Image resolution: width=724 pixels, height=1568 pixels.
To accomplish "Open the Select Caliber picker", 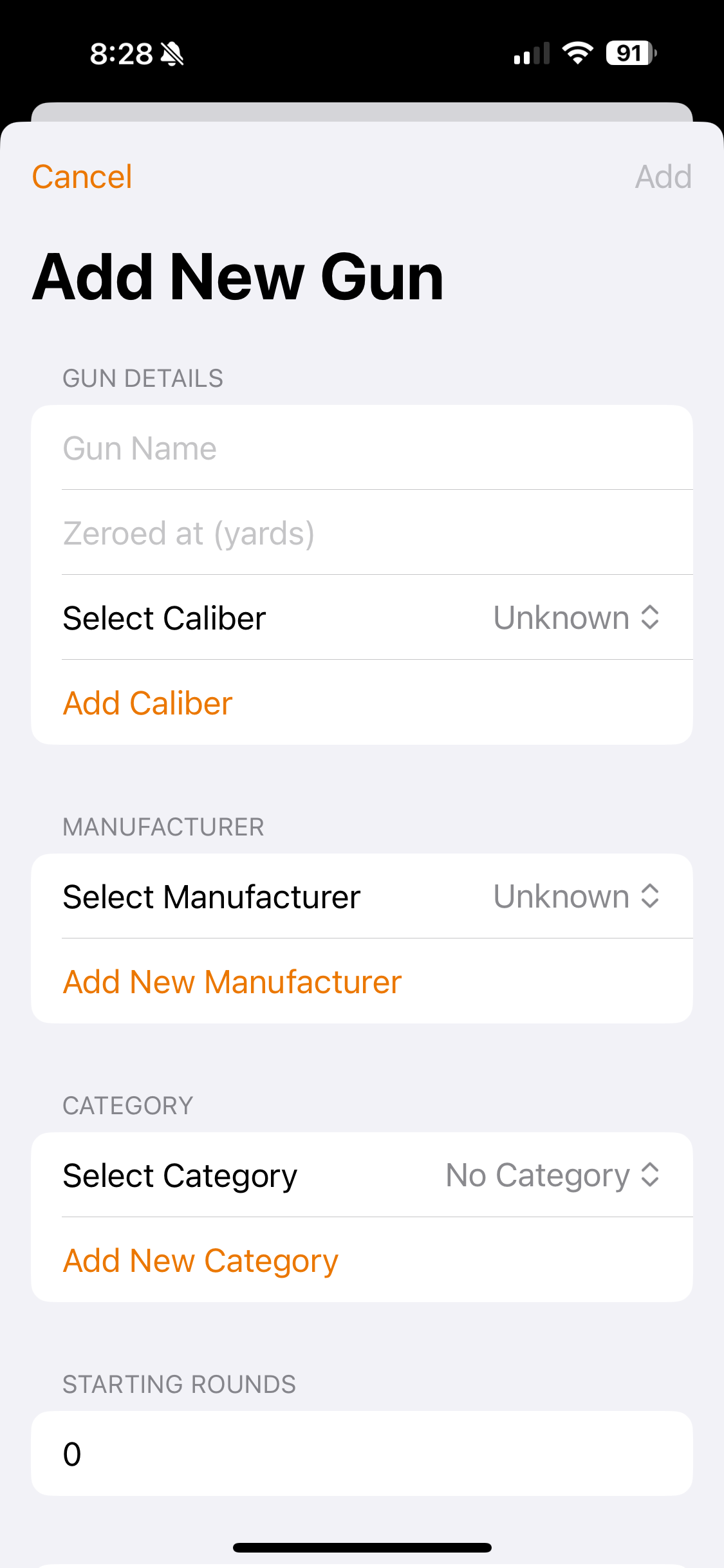I will coord(576,618).
